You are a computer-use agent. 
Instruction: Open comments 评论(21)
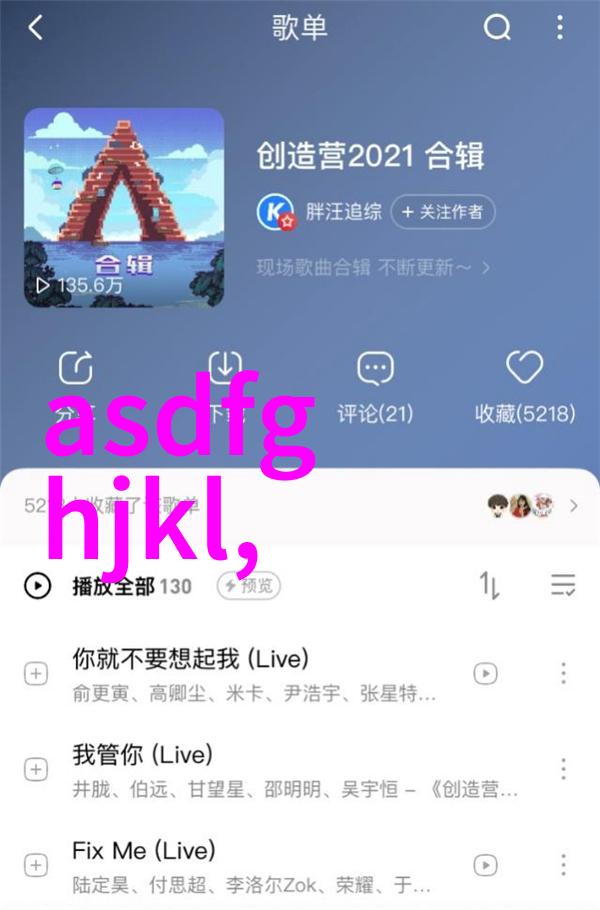375,385
